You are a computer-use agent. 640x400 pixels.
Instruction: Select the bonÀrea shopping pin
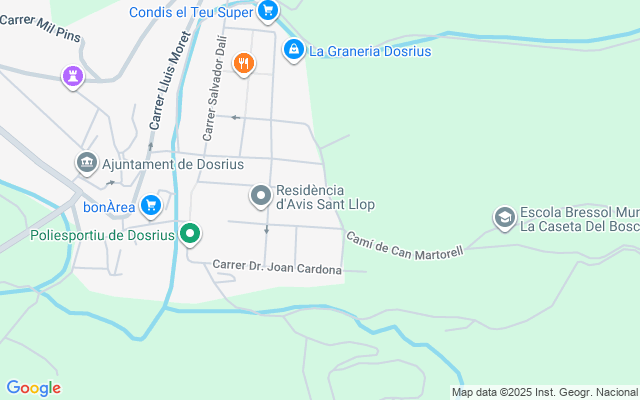click(151, 207)
